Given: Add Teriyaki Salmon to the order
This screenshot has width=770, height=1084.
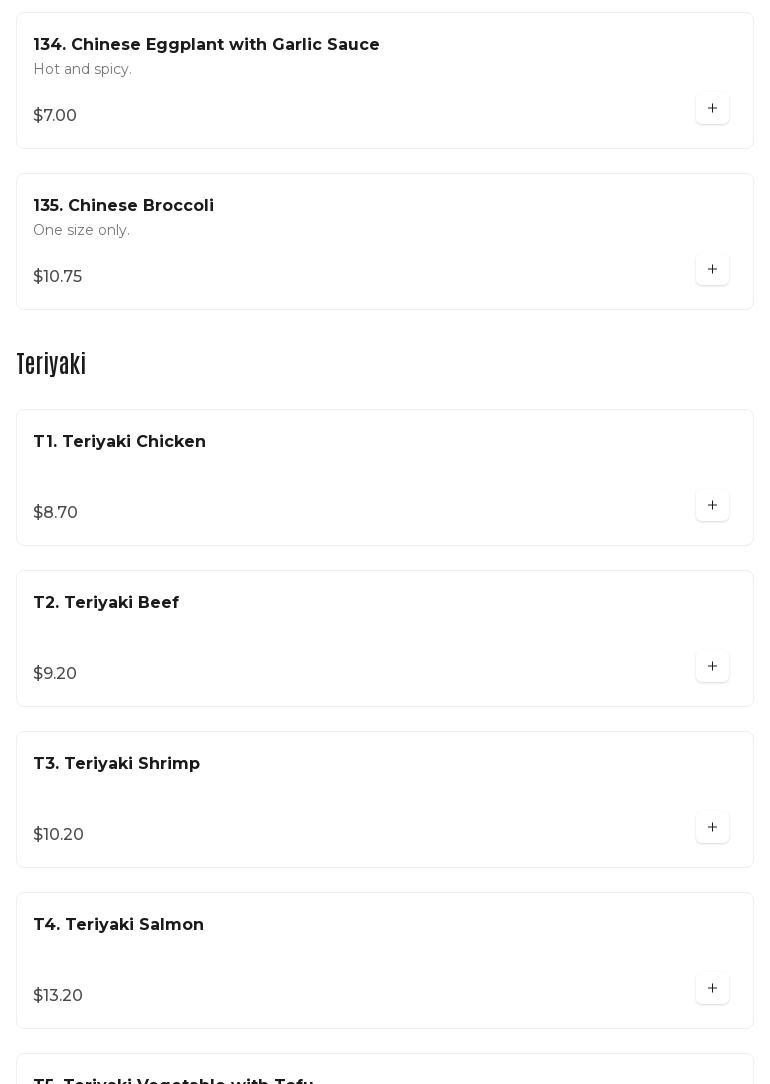Looking at the screenshot, I should (712, 988).
